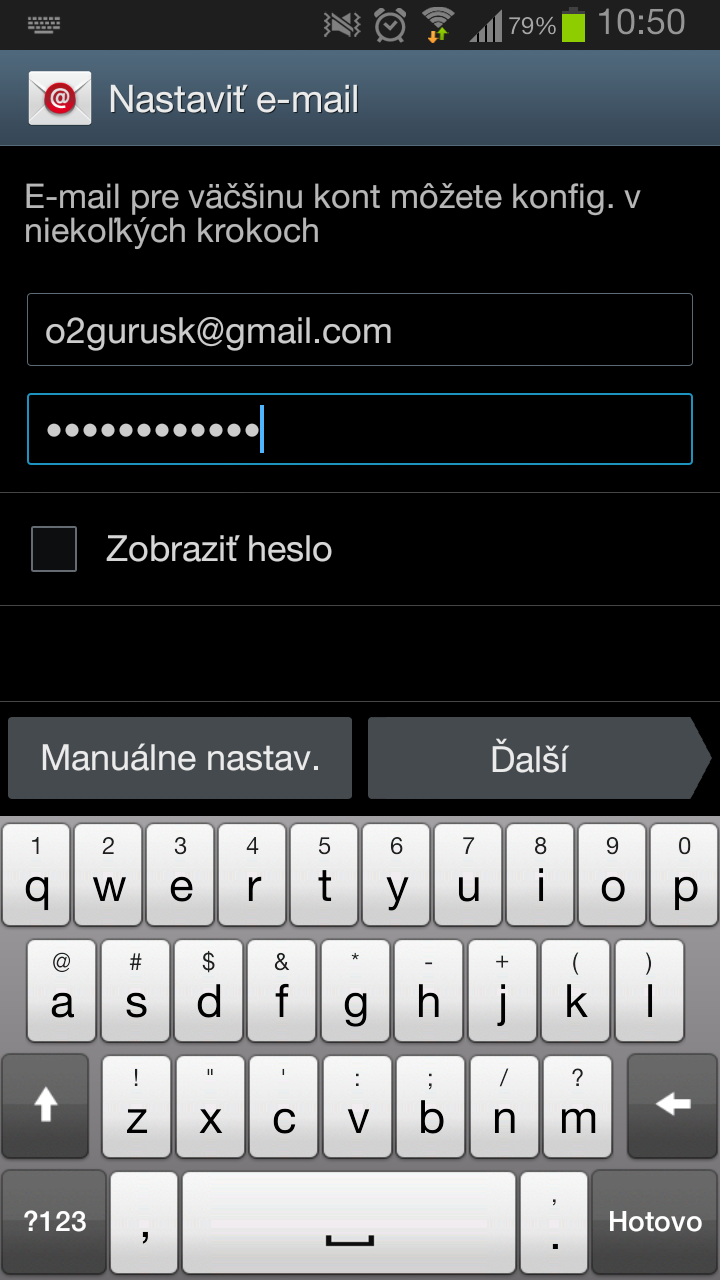The width and height of the screenshot is (720, 1280).
Task: Open Manuálne nastav. setup
Action: pyautogui.click(x=180, y=758)
